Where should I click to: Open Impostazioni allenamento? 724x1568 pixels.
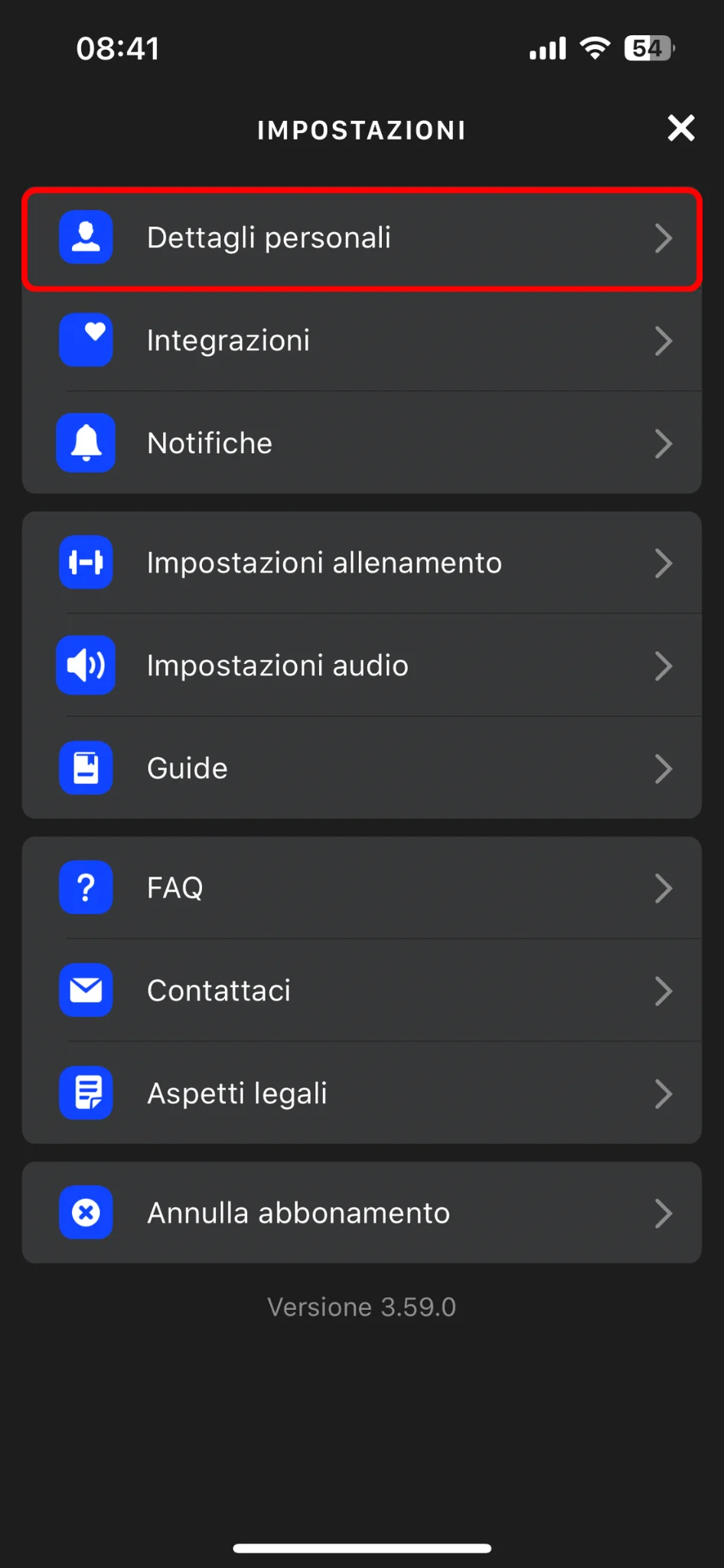click(362, 563)
